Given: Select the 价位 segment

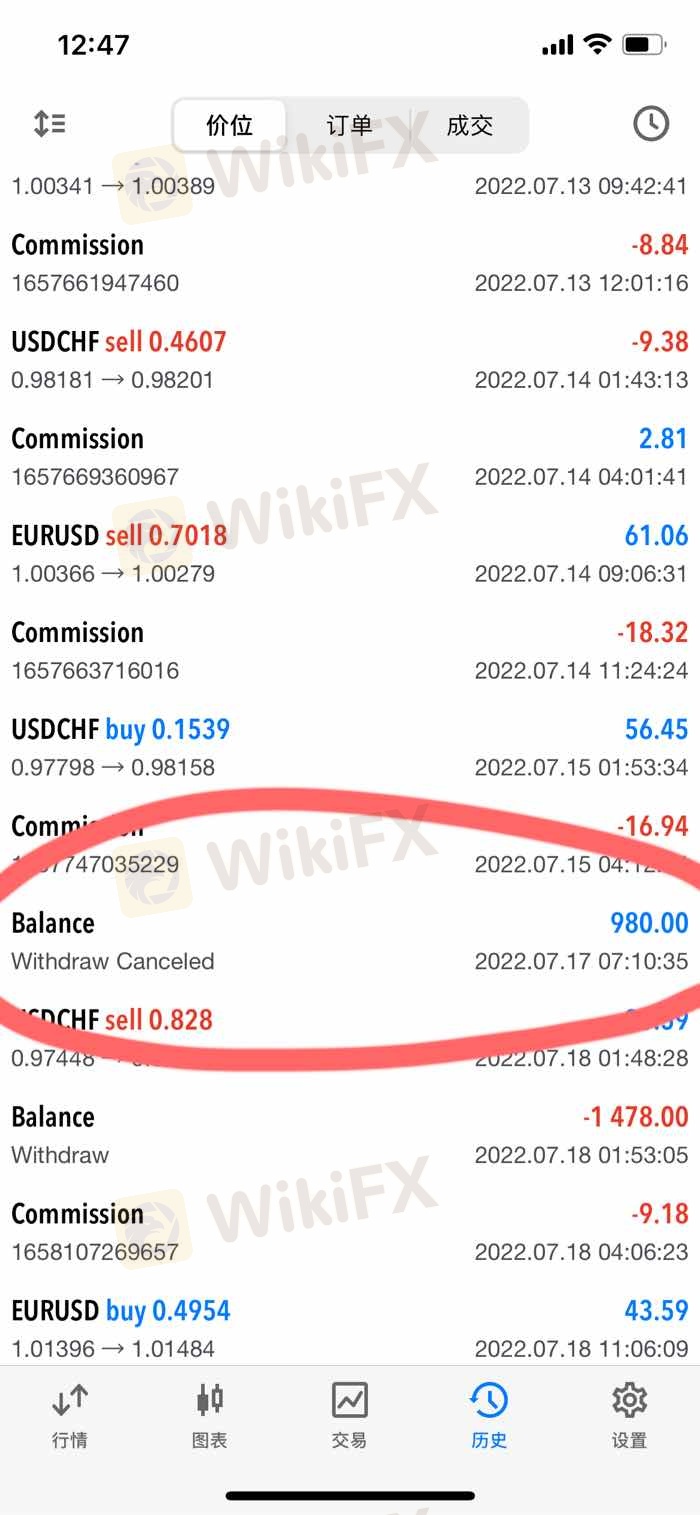Looking at the screenshot, I should [230, 125].
